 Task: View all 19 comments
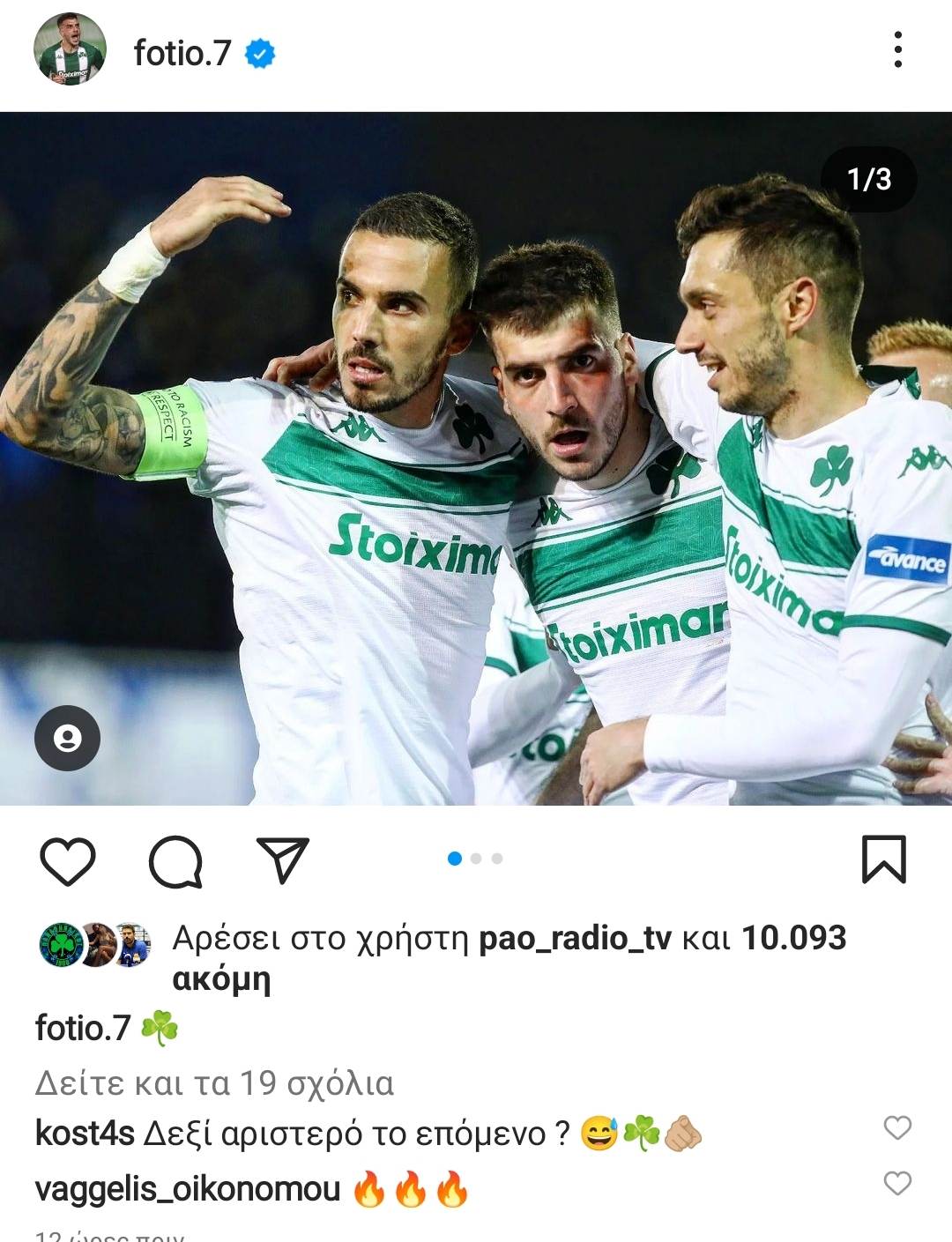point(214,1082)
